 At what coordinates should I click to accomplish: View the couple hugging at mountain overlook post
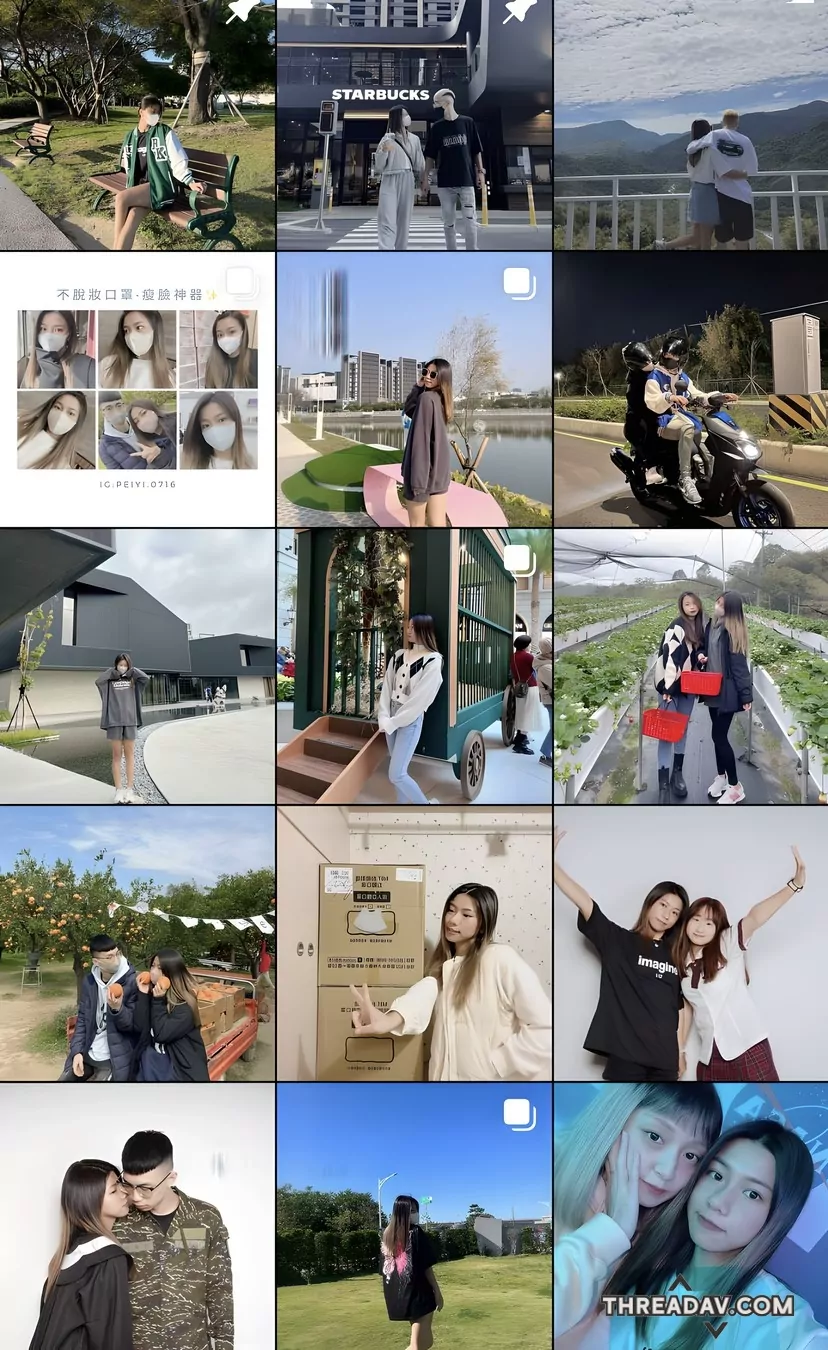(691, 124)
